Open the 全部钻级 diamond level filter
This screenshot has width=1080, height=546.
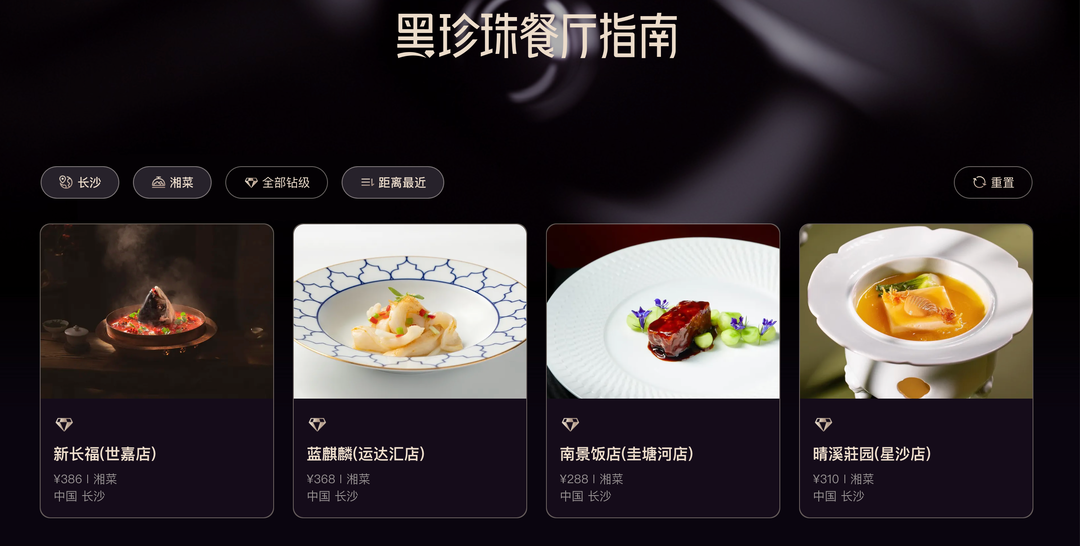tap(276, 182)
